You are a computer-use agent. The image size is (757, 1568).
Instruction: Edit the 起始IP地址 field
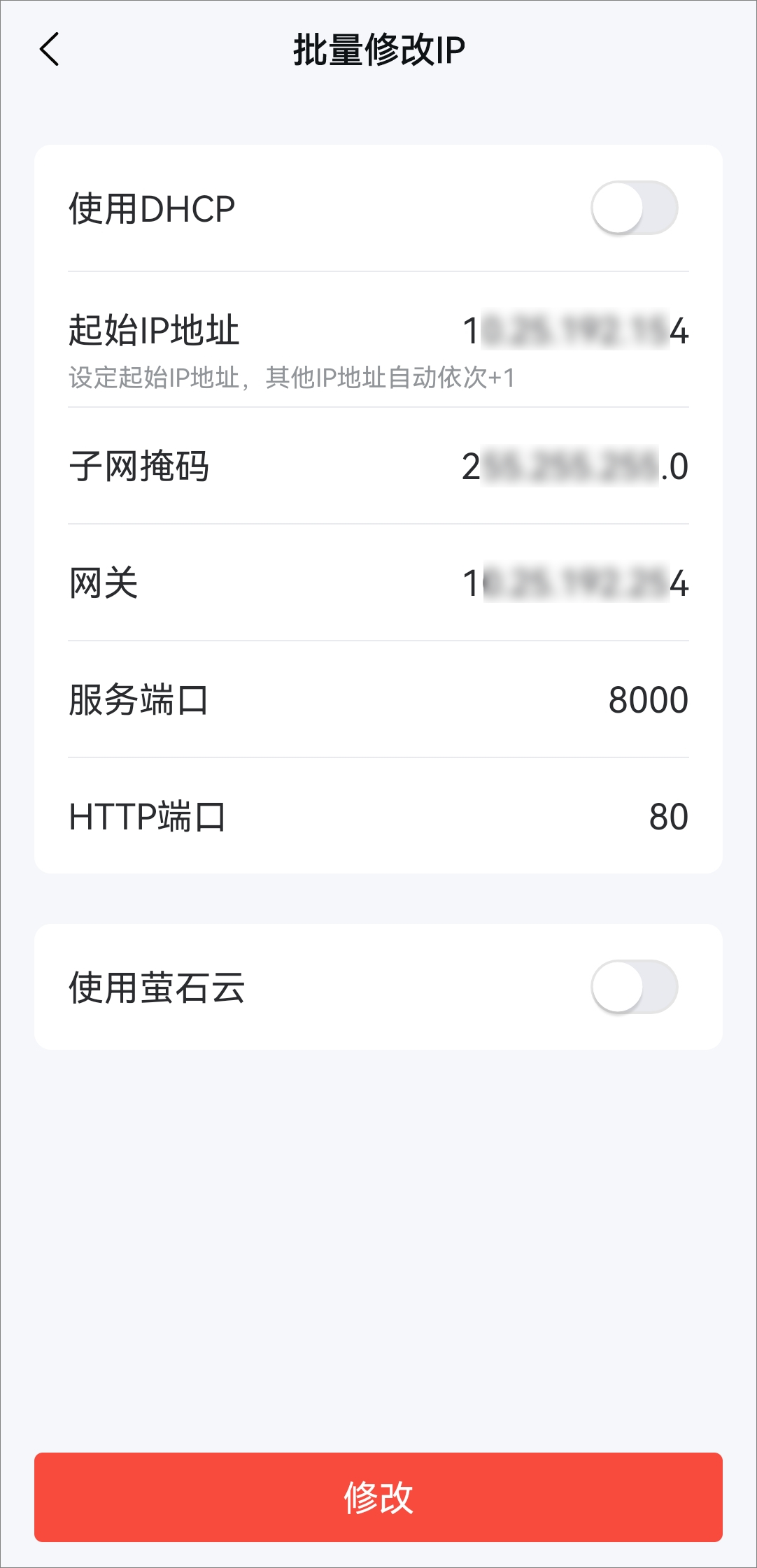click(x=575, y=331)
